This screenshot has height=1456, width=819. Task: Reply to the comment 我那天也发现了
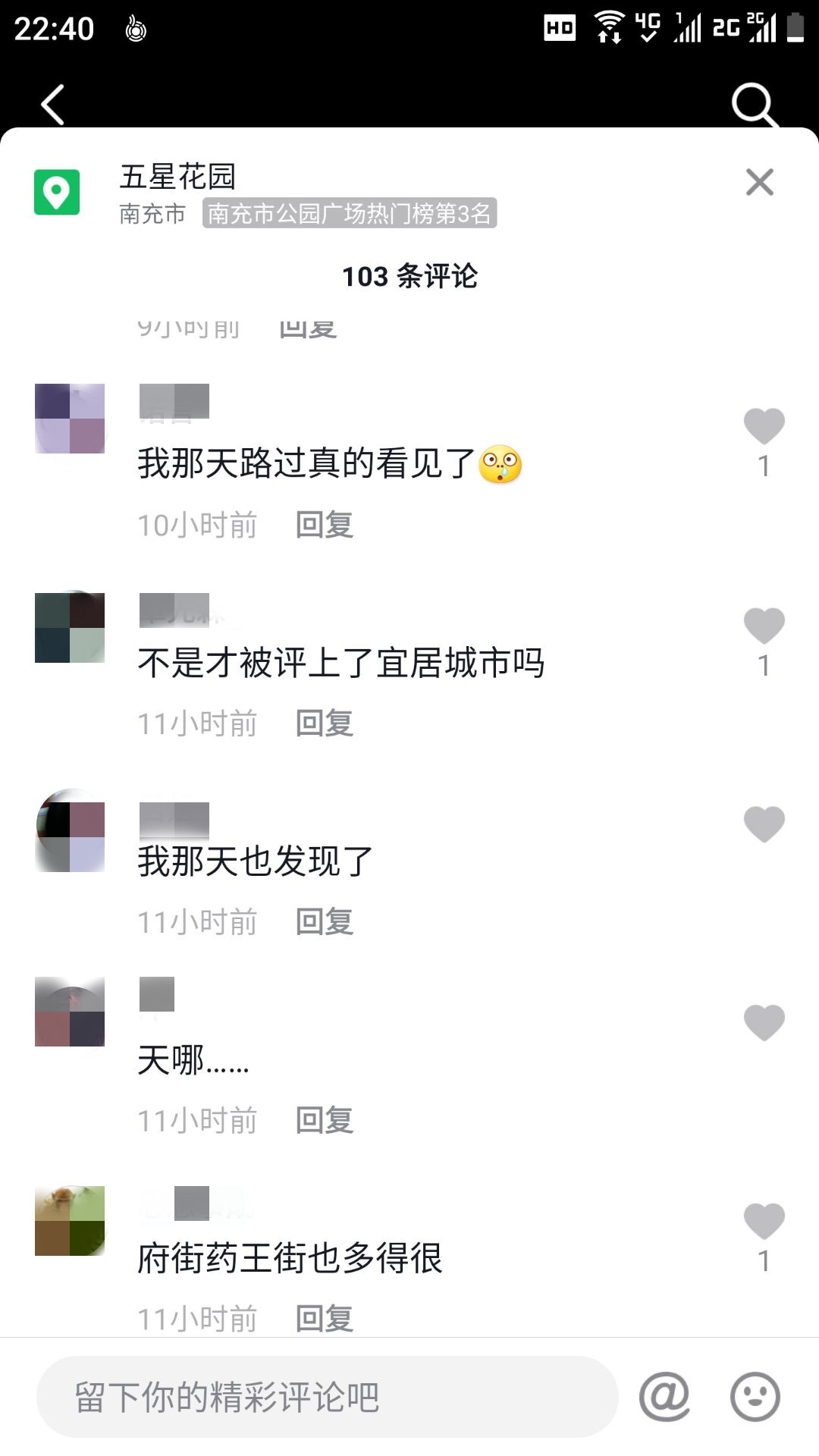(325, 922)
